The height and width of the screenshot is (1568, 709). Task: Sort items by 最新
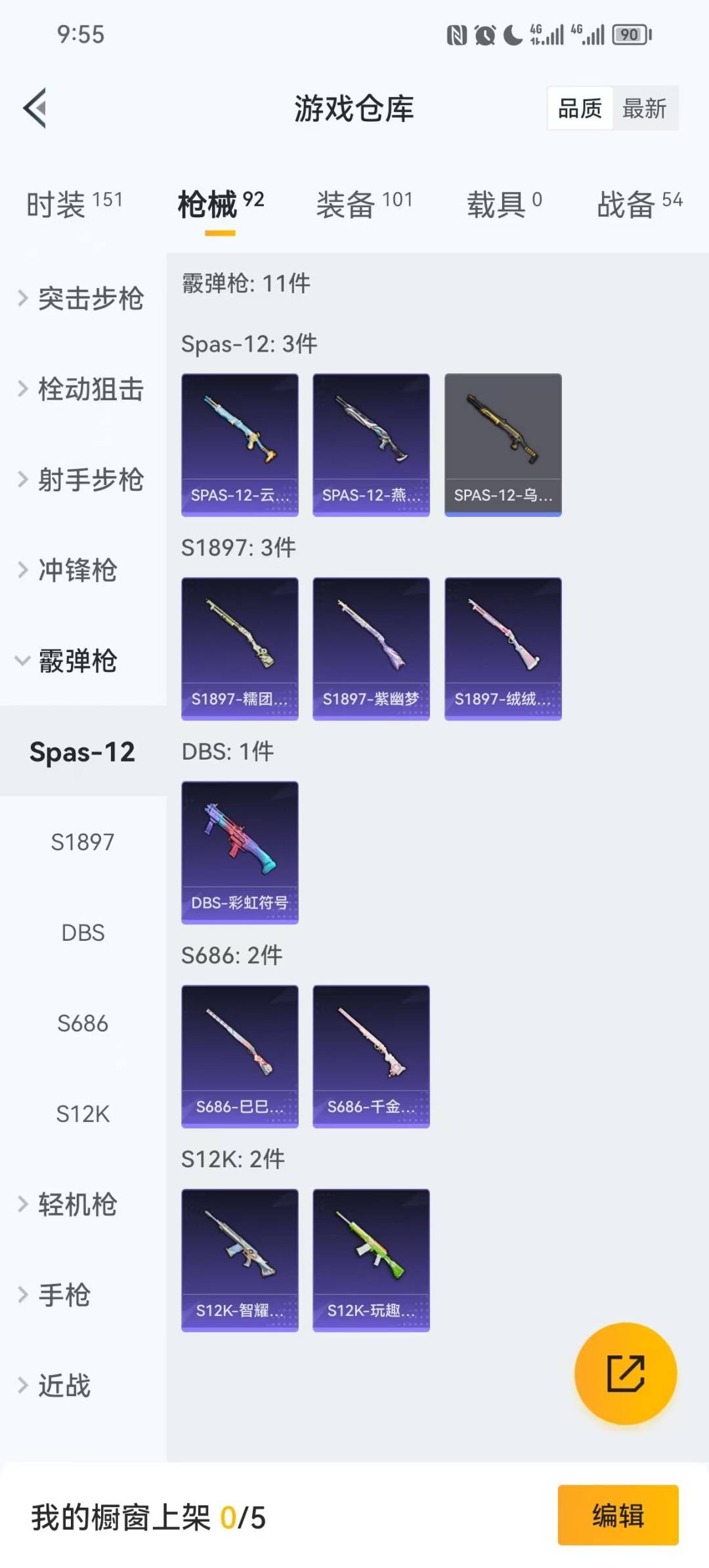[644, 108]
